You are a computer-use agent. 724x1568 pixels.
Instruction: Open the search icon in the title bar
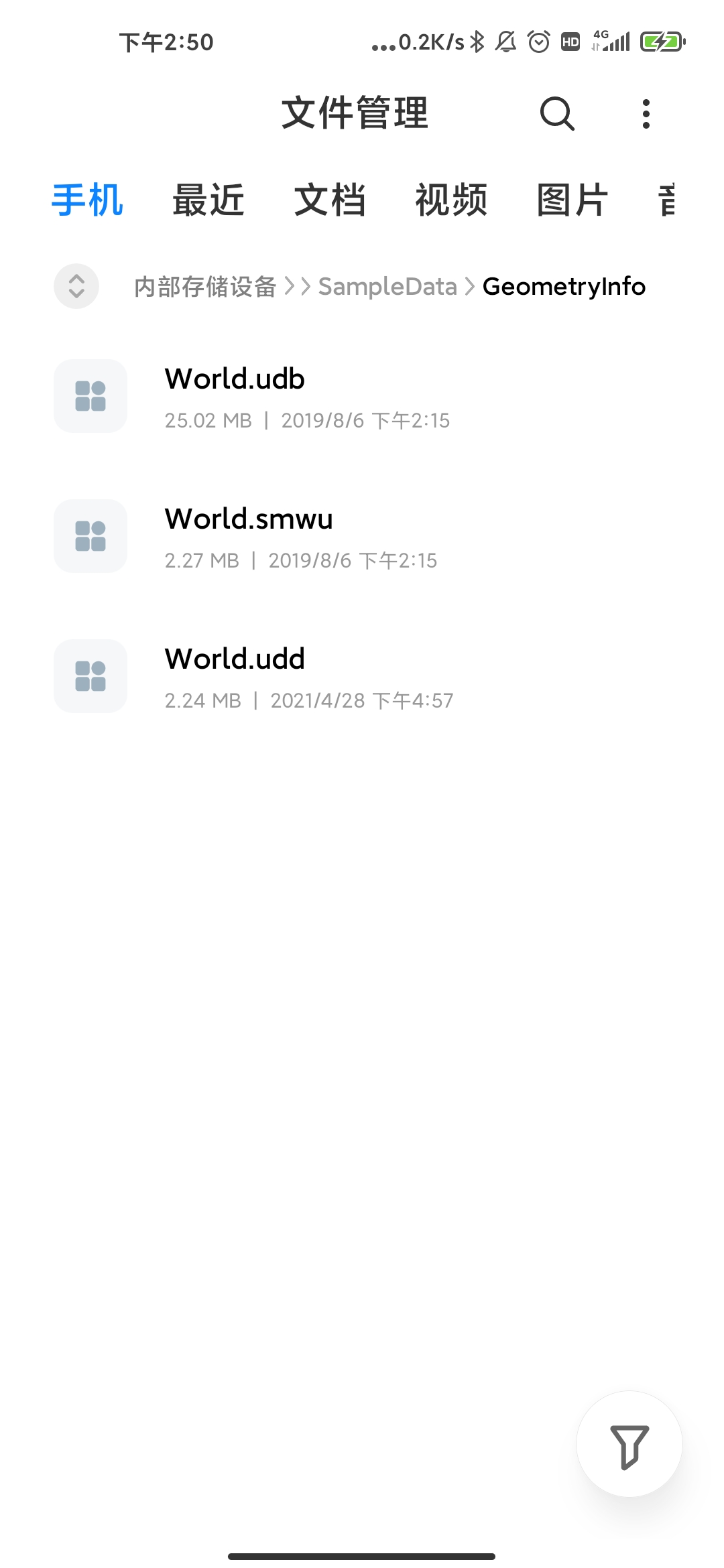tap(557, 113)
